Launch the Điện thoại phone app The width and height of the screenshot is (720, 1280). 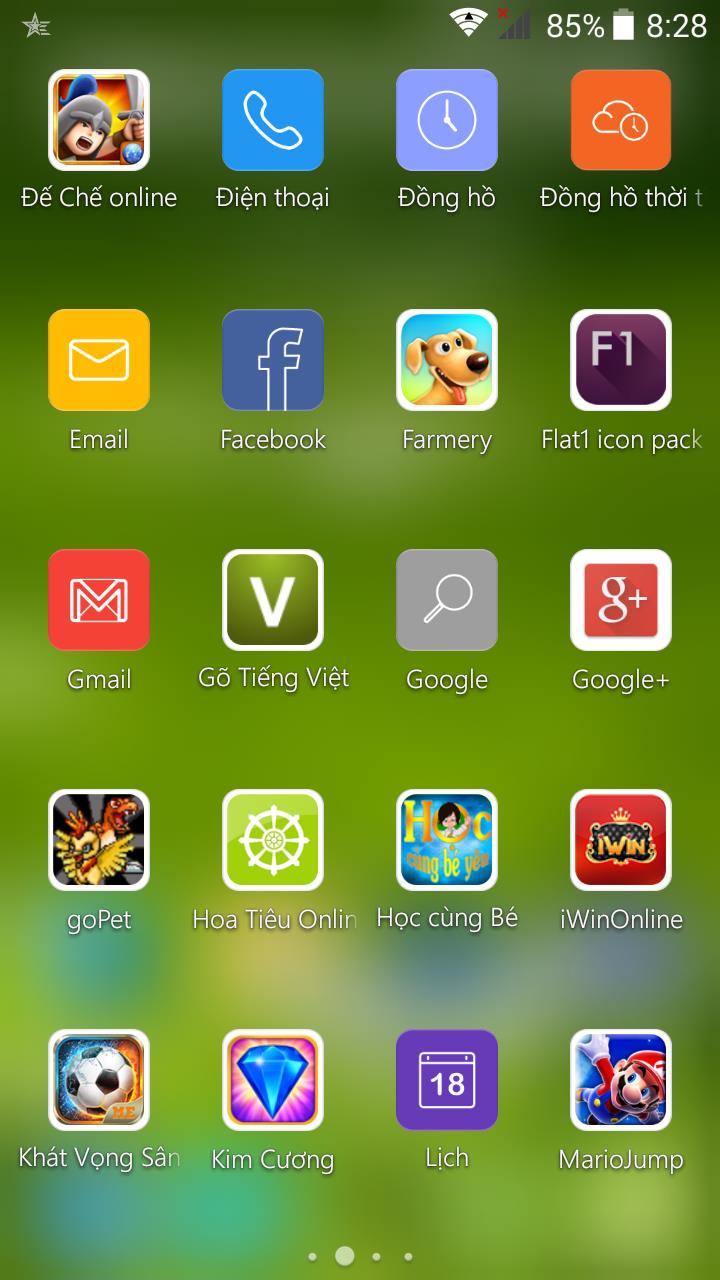(273, 120)
